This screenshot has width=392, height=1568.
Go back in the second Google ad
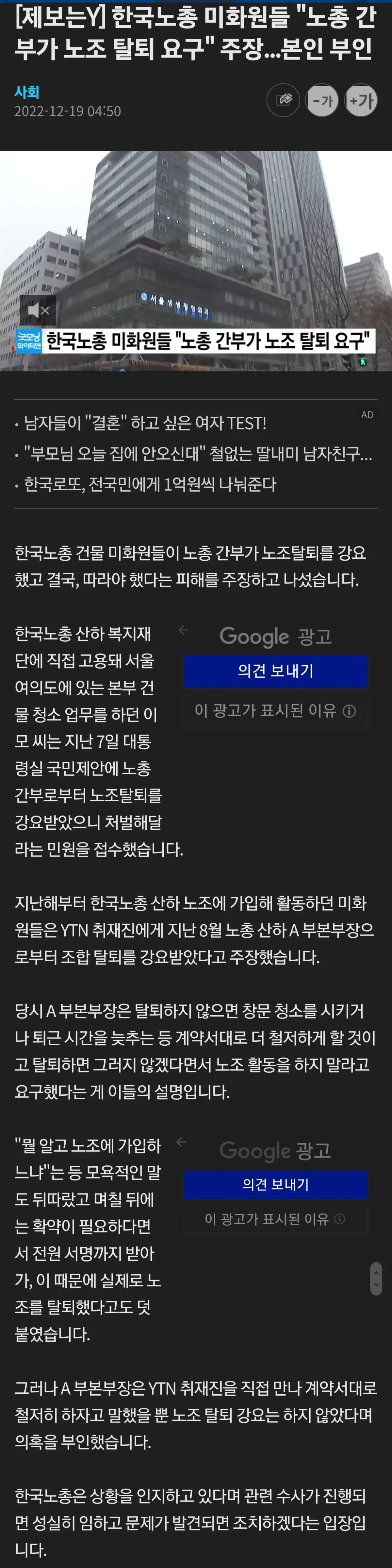[181, 1142]
